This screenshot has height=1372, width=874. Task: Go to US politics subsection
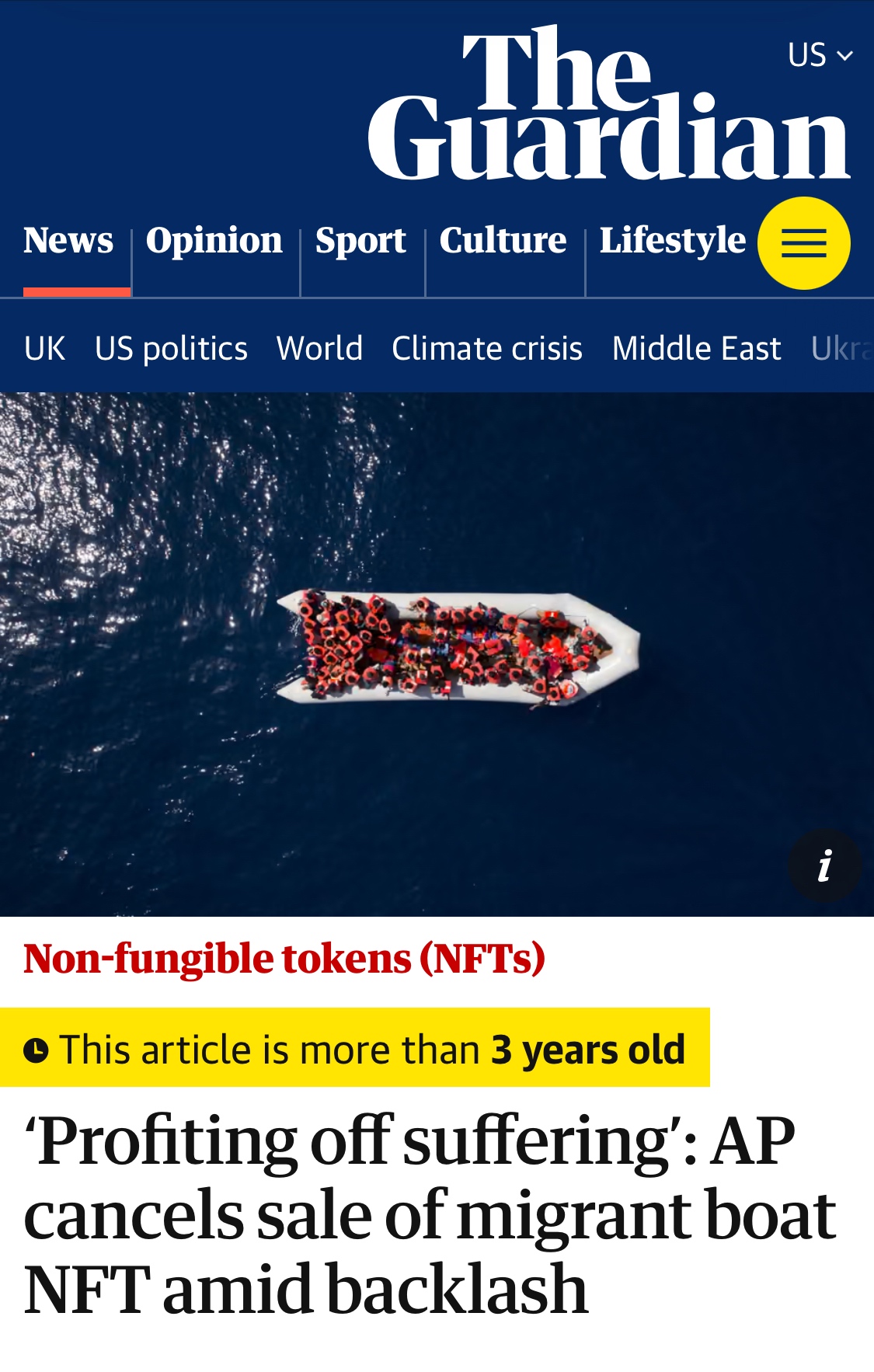pyautogui.click(x=171, y=349)
